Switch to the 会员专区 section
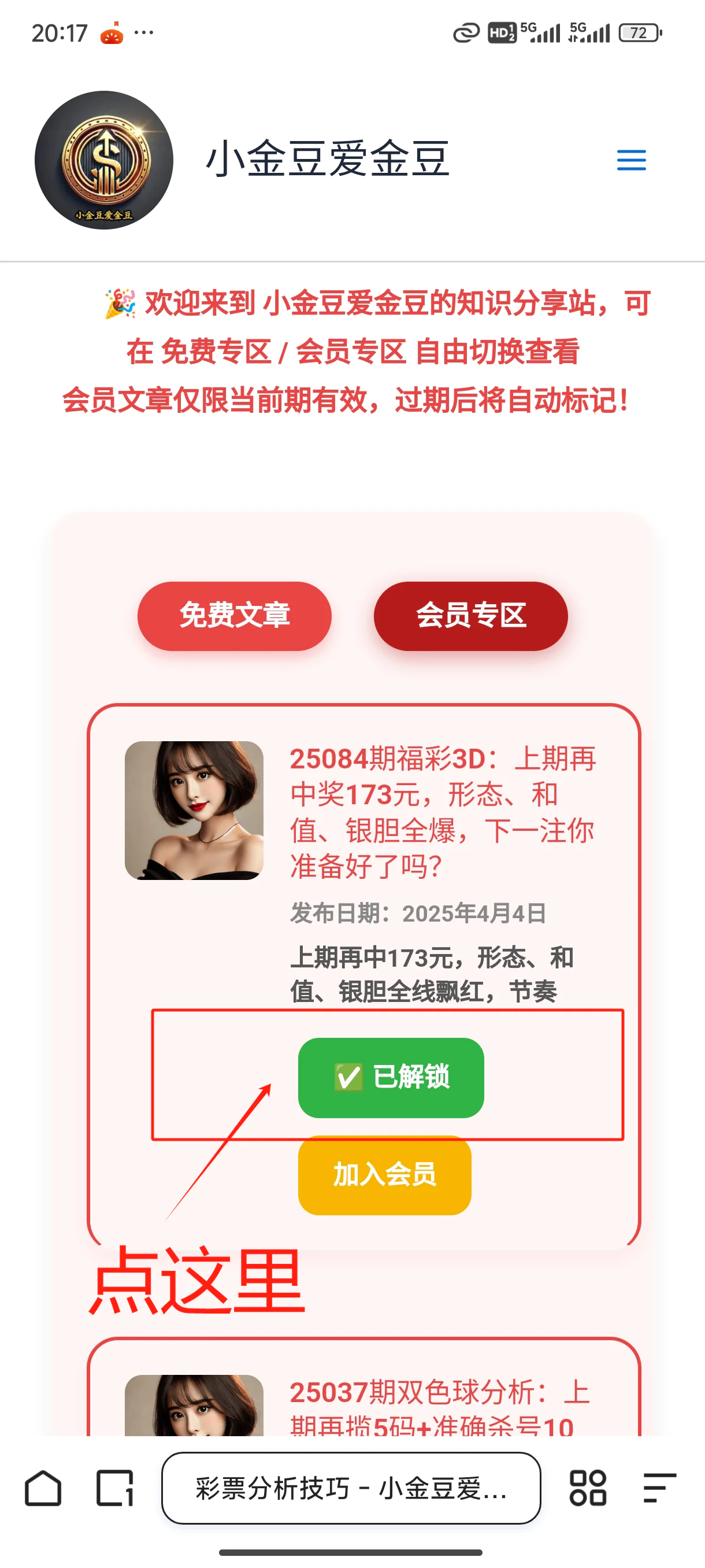This screenshot has height=1568, width=705. 470,616
